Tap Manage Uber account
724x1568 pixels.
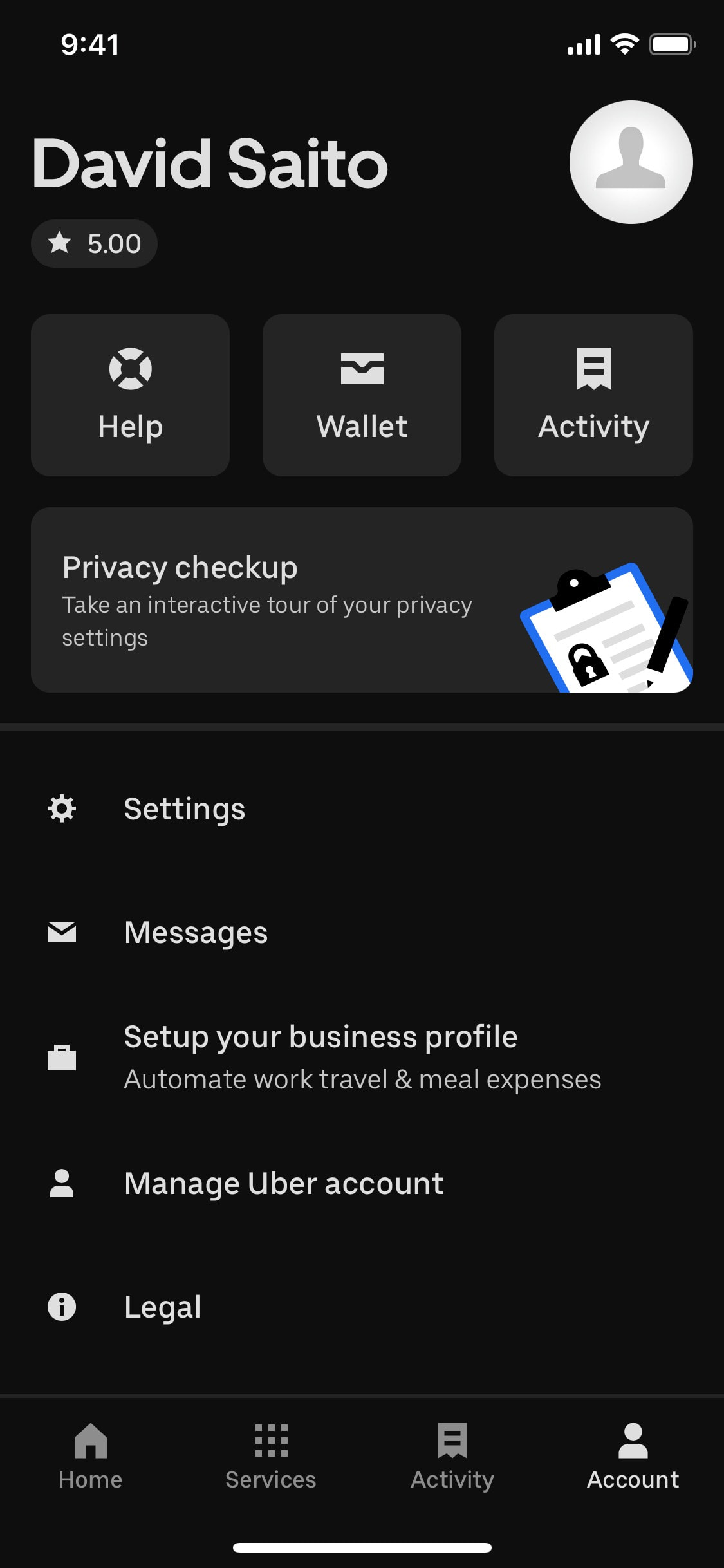click(x=283, y=1182)
